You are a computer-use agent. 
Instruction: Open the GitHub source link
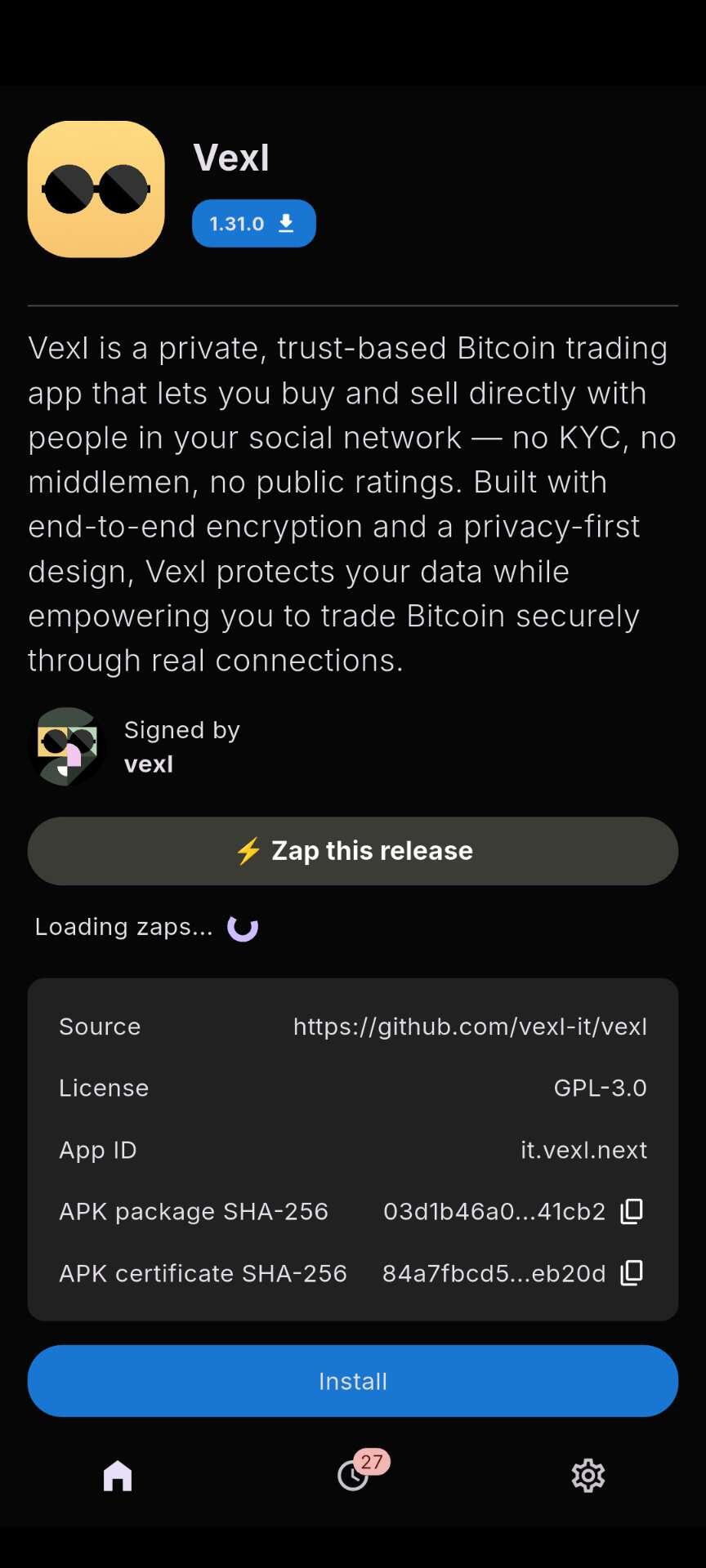[470, 1027]
